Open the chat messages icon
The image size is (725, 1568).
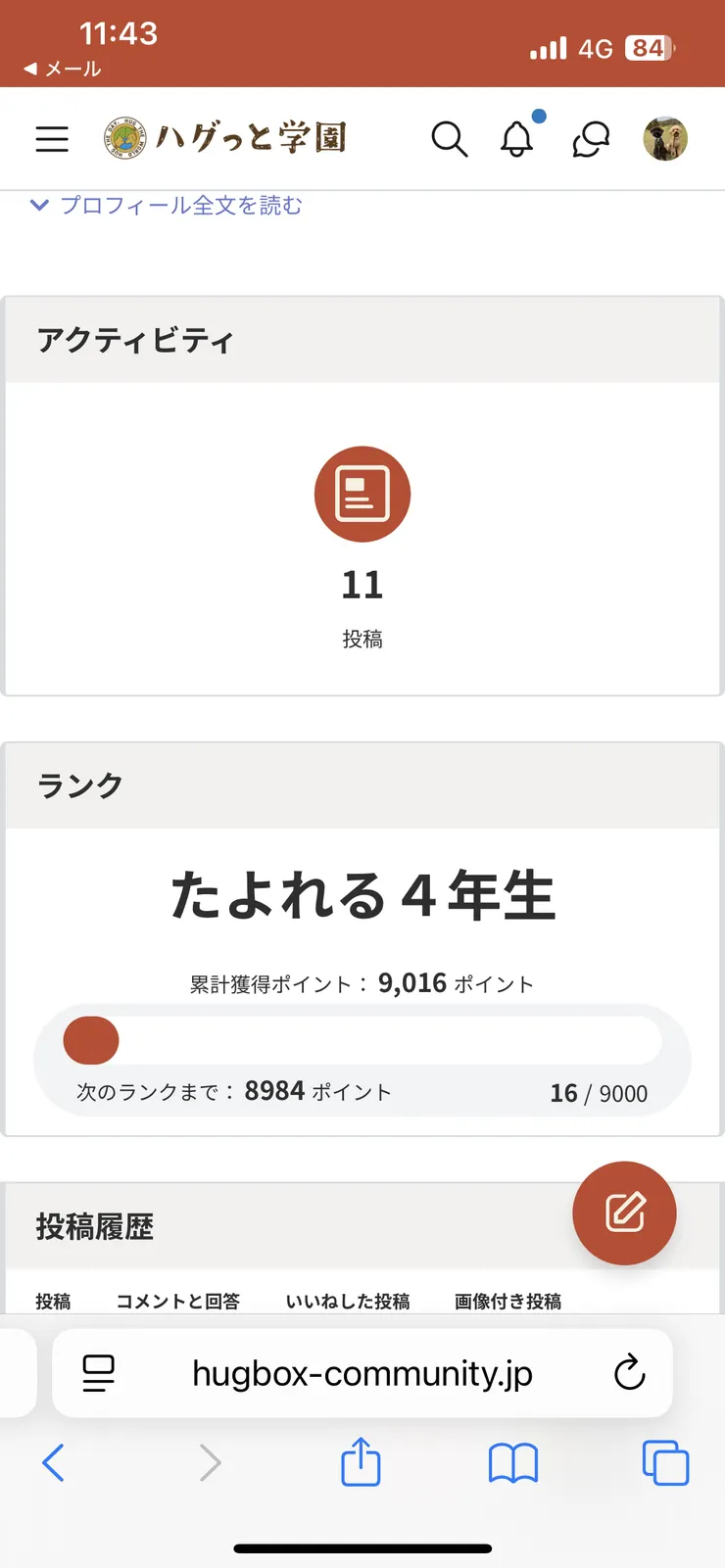[590, 139]
